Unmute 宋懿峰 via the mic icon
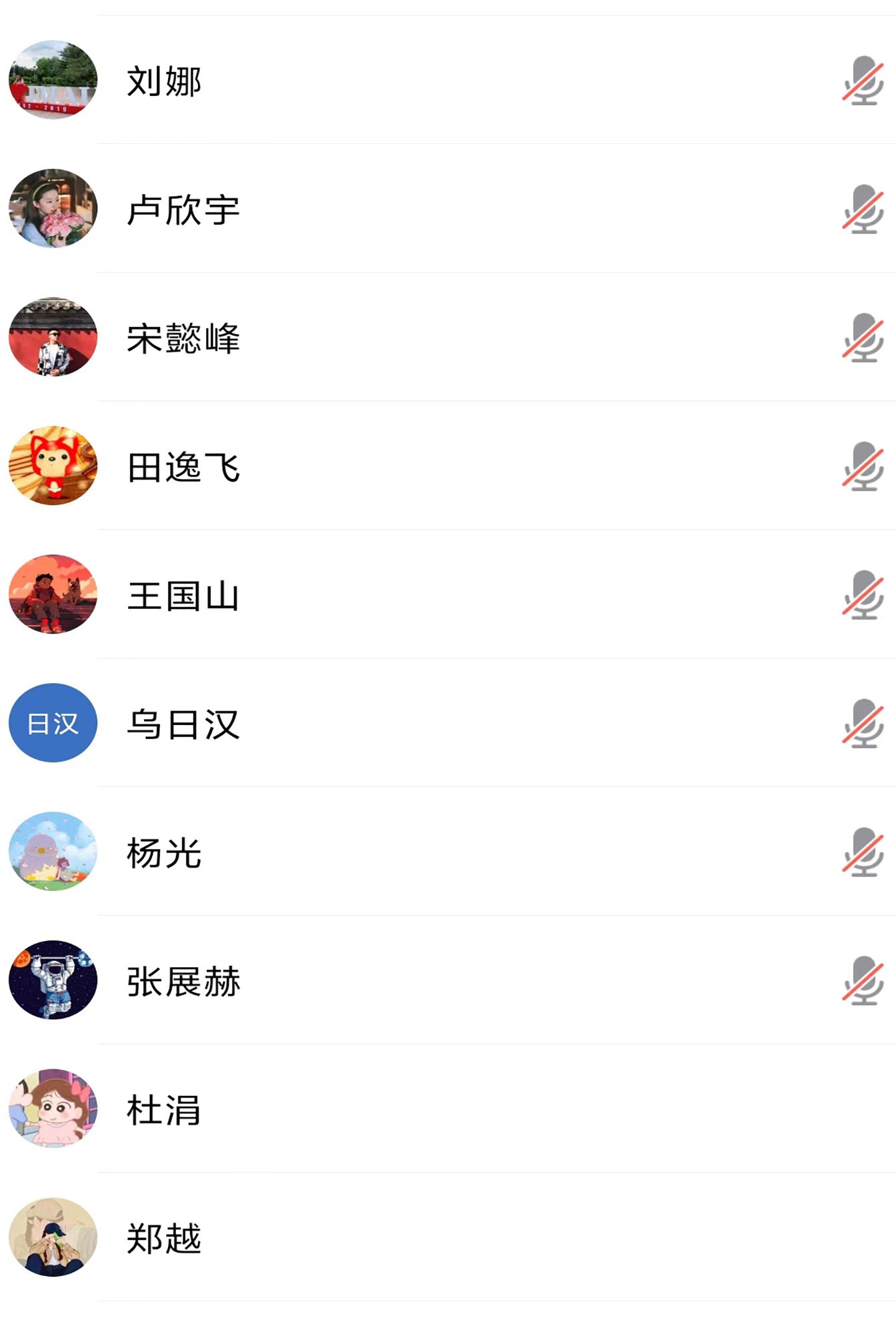 tap(863, 338)
